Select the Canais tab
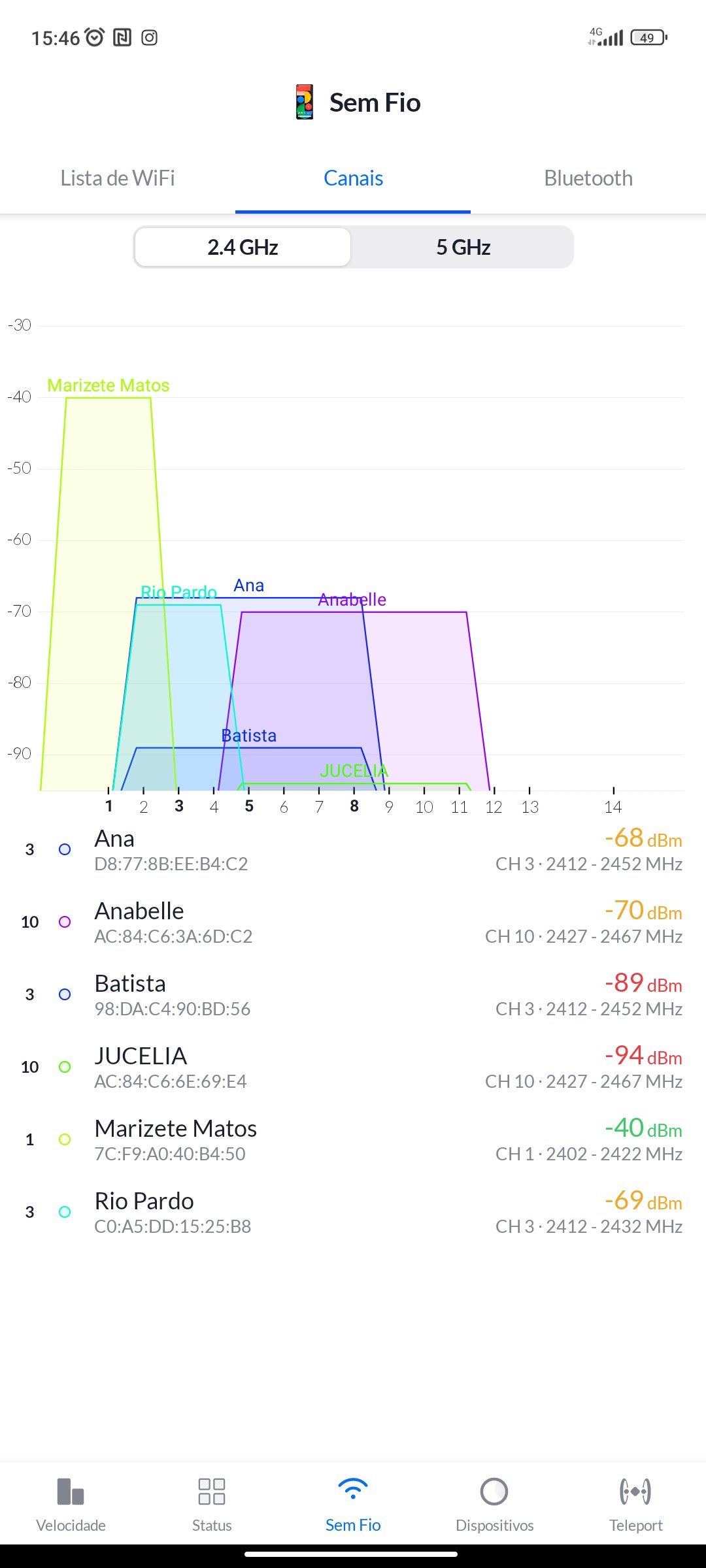The image size is (706, 1568). (x=353, y=178)
